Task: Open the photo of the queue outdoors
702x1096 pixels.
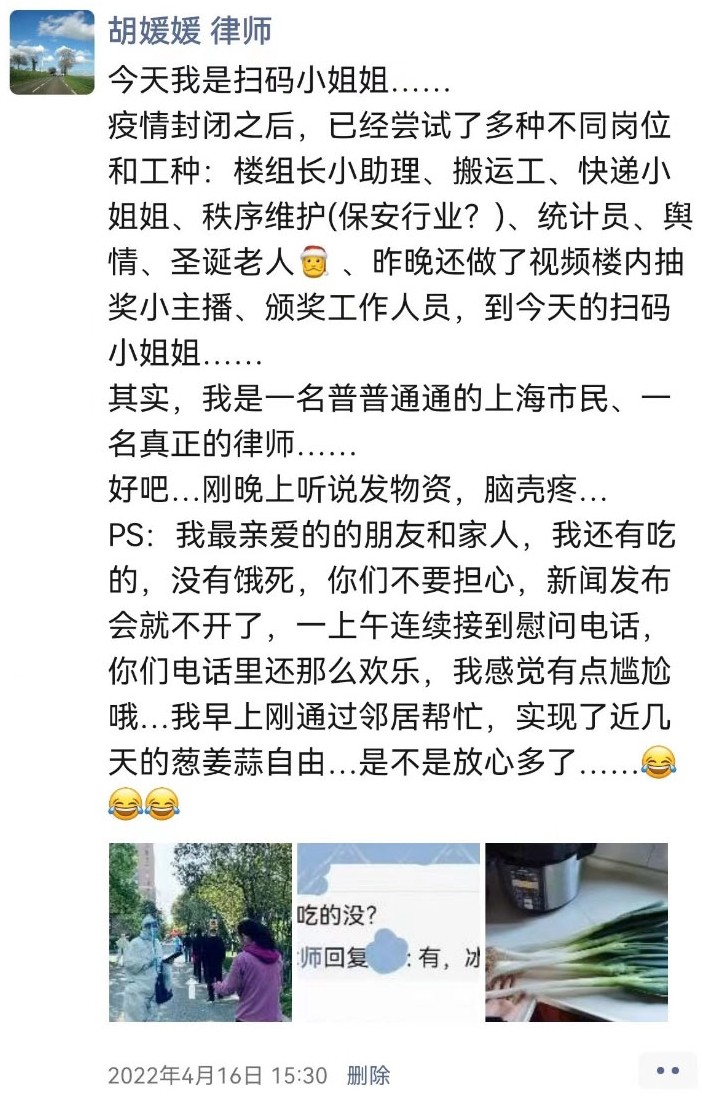Action: 200,932
